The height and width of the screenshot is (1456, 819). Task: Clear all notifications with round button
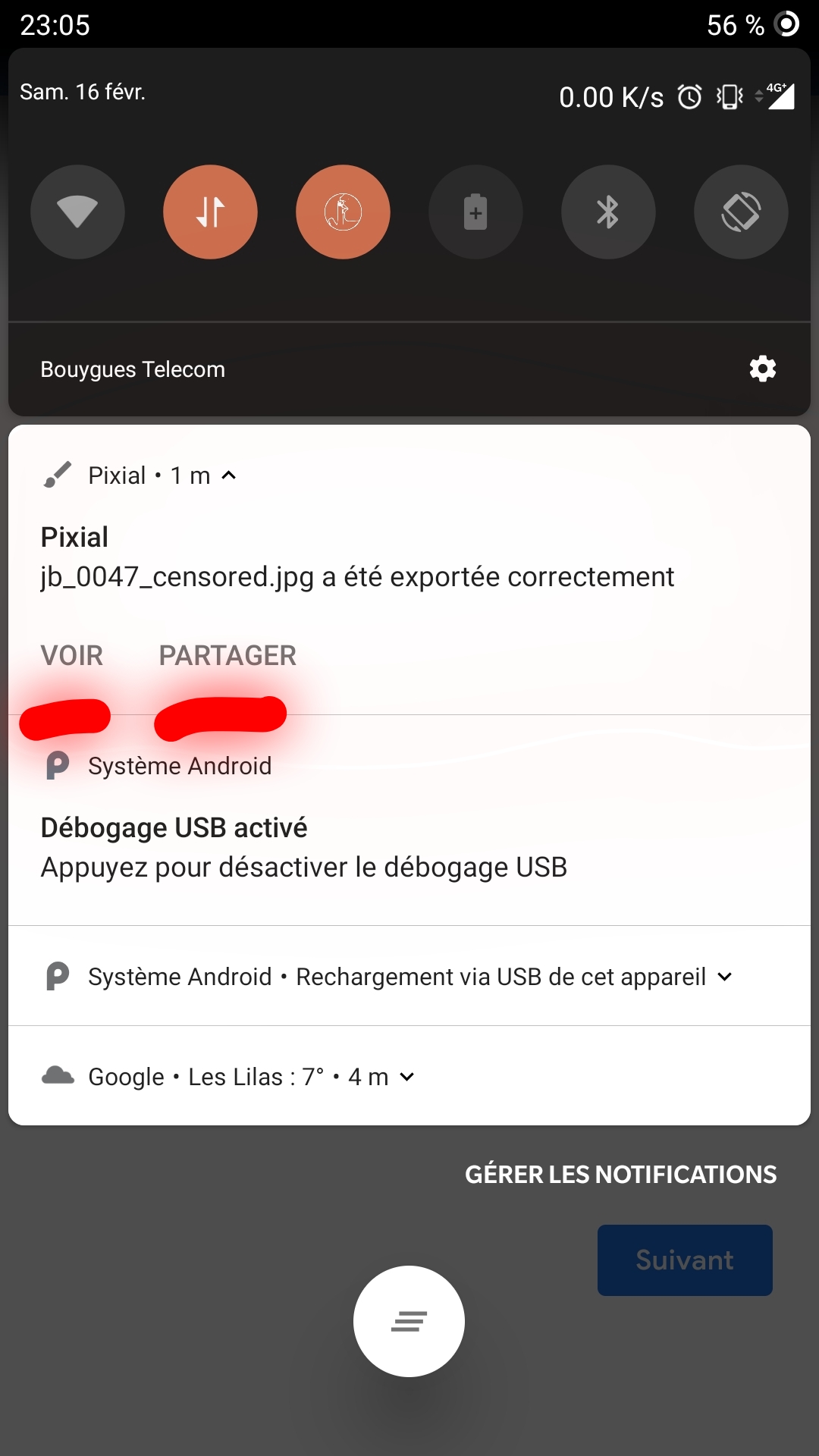[x=409, y=1321]
